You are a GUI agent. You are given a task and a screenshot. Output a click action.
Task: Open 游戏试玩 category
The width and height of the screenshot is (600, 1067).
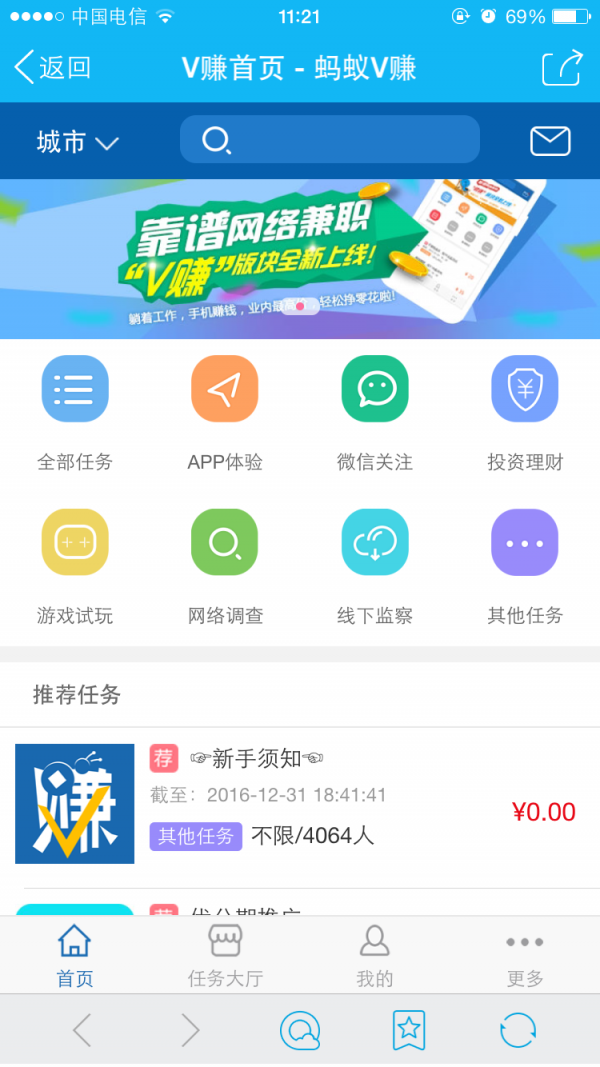(75, 563)
